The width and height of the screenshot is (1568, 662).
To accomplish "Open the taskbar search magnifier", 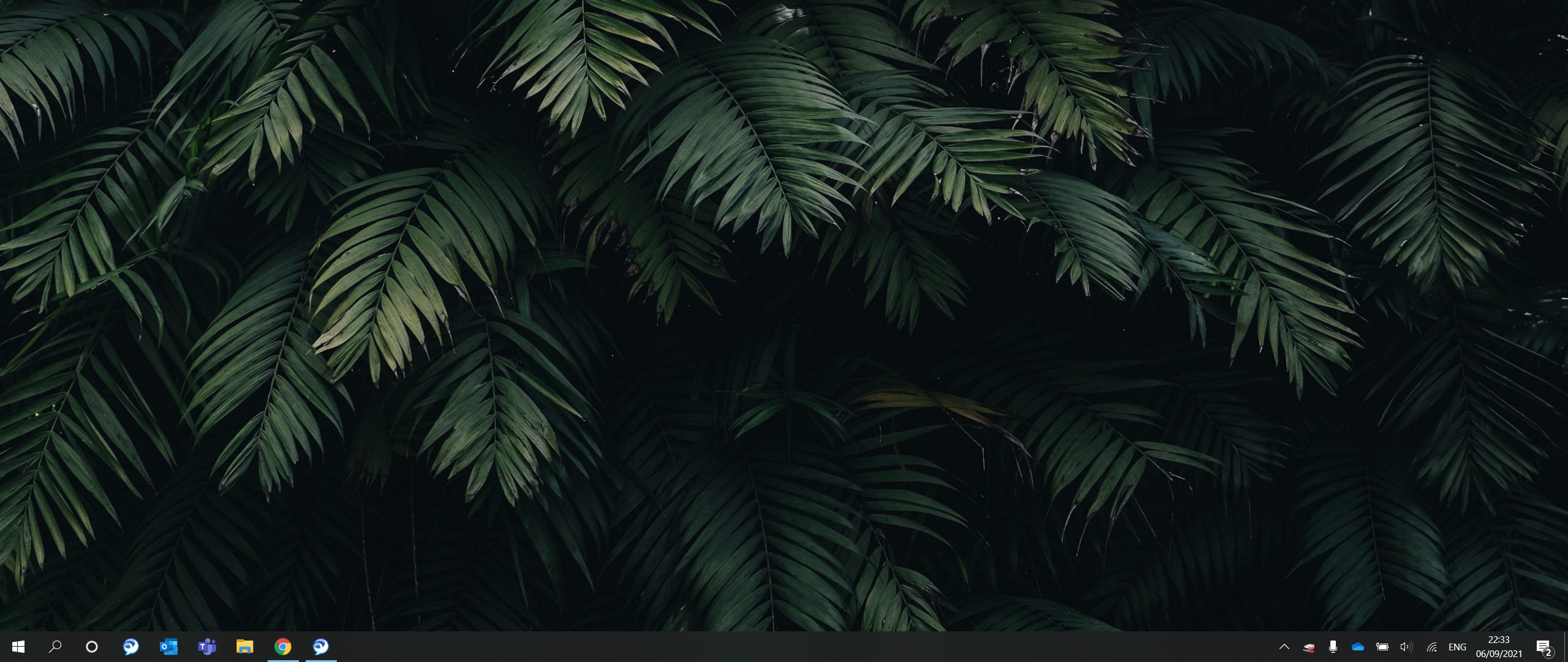I will coord(55,647).
